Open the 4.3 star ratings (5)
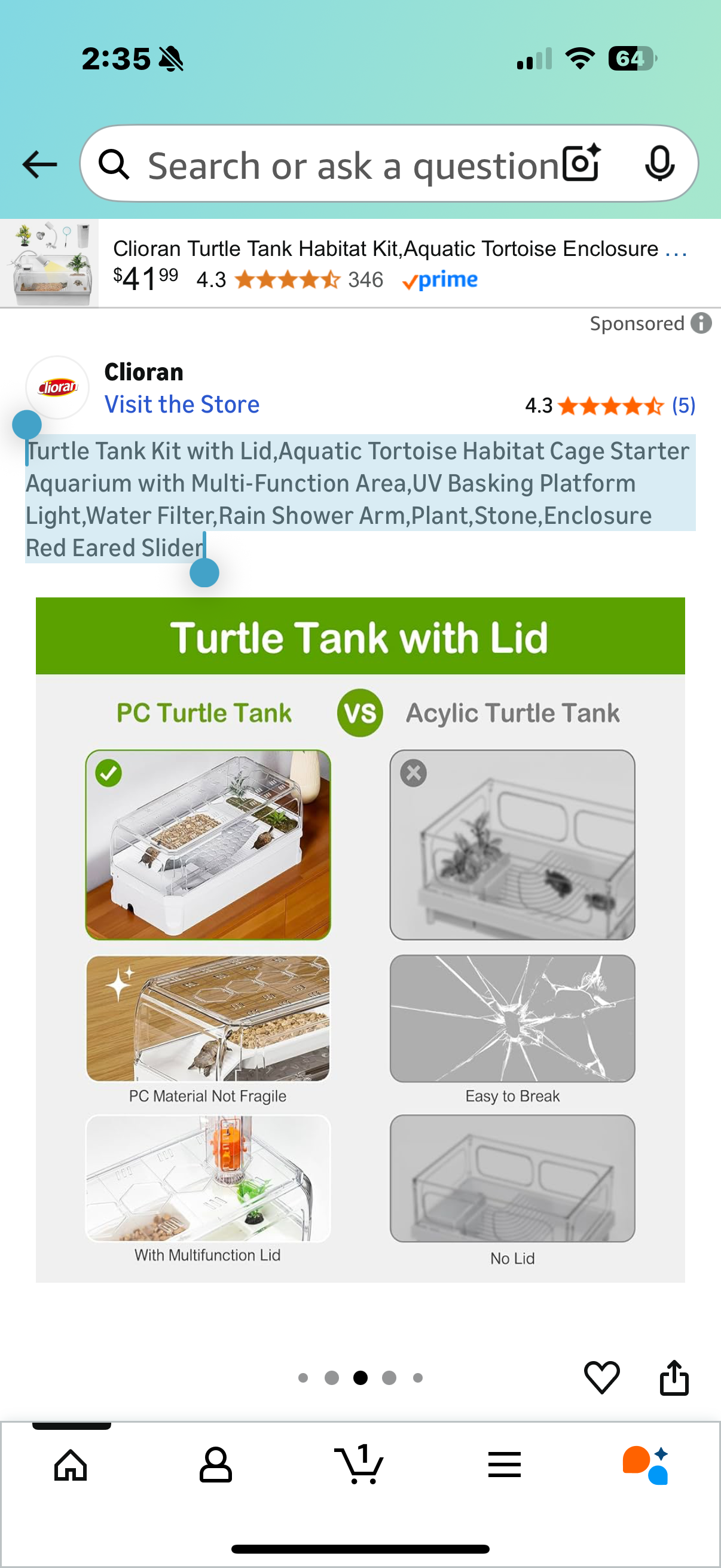The height and width of the screenshot is (1568, 721). 610,405
